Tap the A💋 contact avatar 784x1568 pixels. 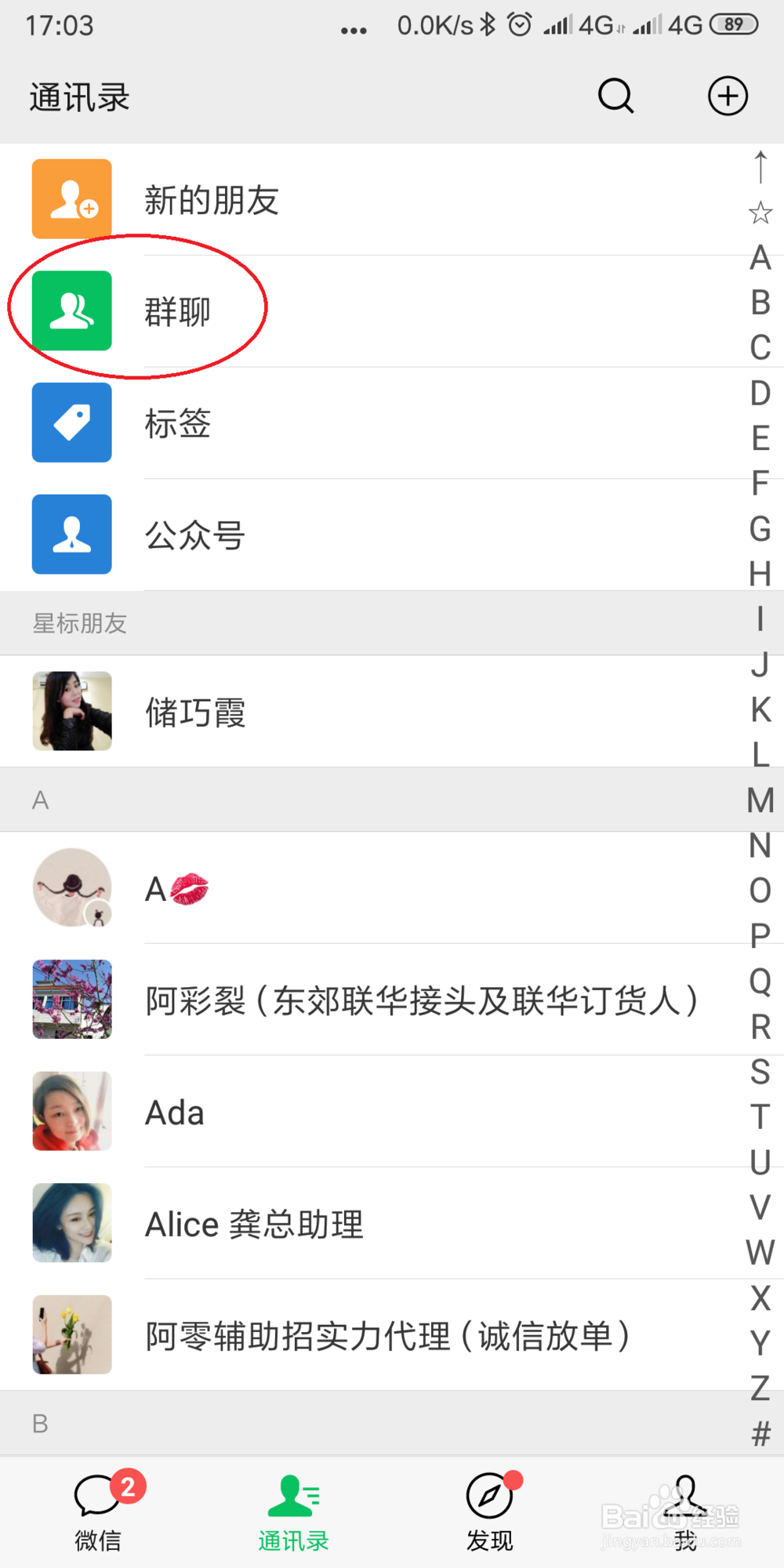[71, 888]
